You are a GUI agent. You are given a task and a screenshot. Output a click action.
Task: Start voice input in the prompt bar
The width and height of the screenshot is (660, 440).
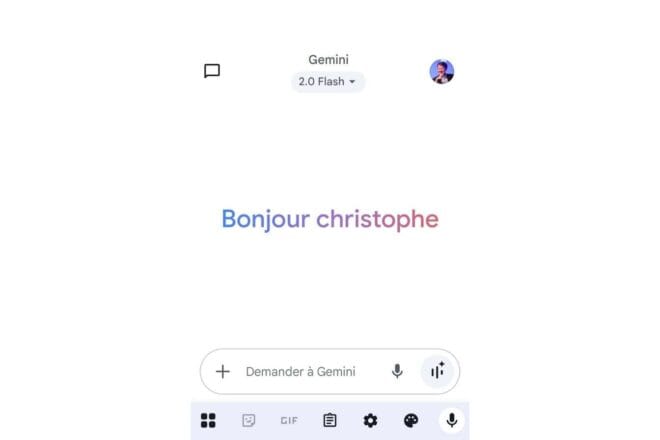(x=397, y=371)
